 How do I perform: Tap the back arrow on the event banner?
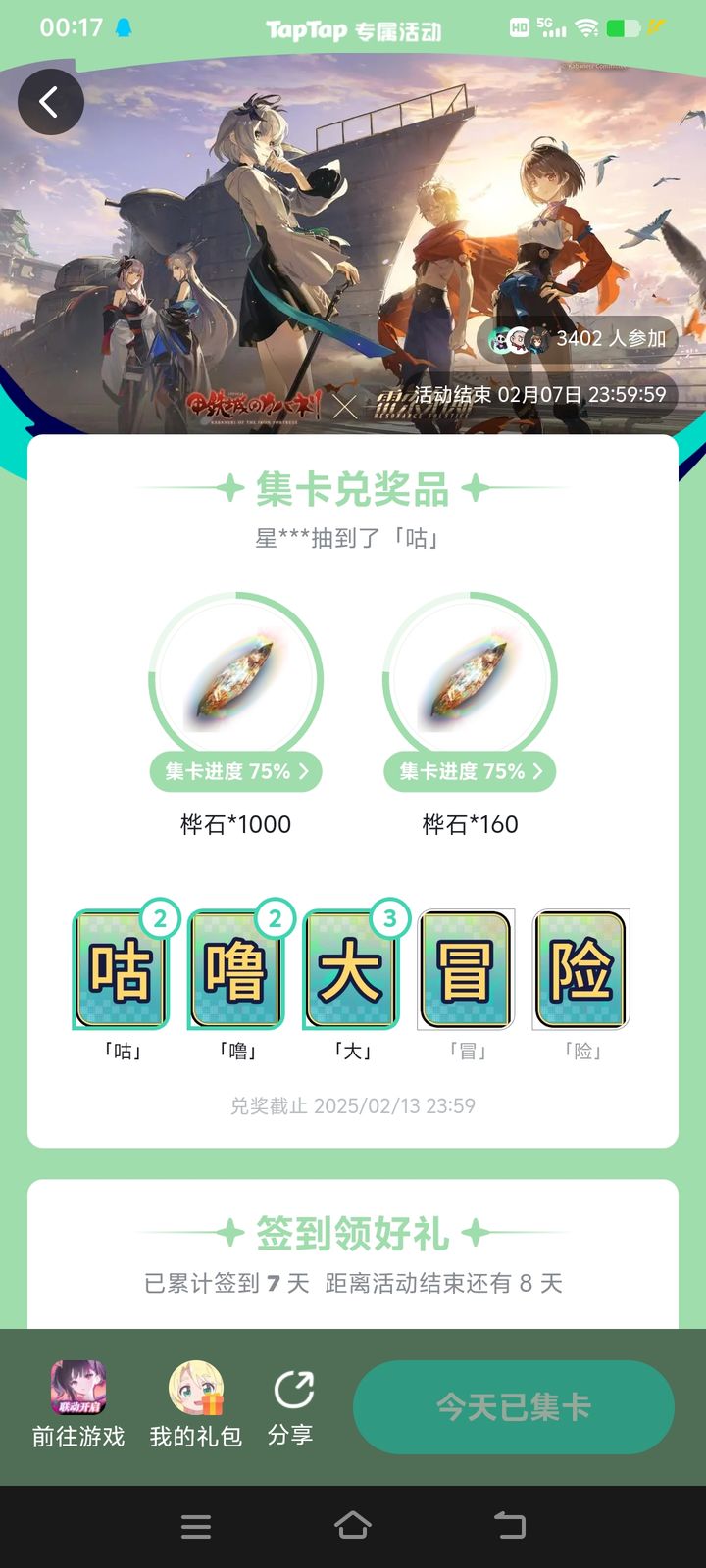pos(51,101)
